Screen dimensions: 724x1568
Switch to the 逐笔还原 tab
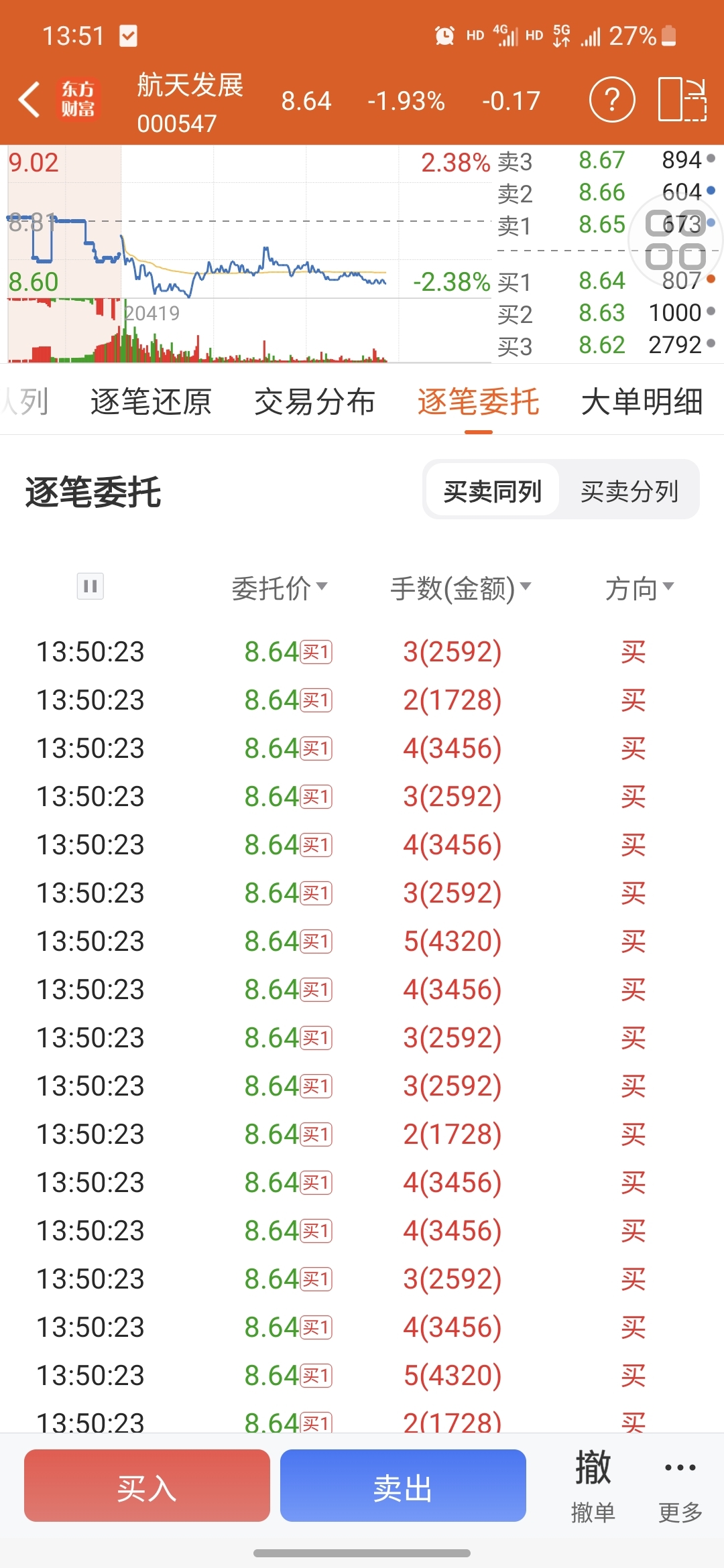pos(152,402)
